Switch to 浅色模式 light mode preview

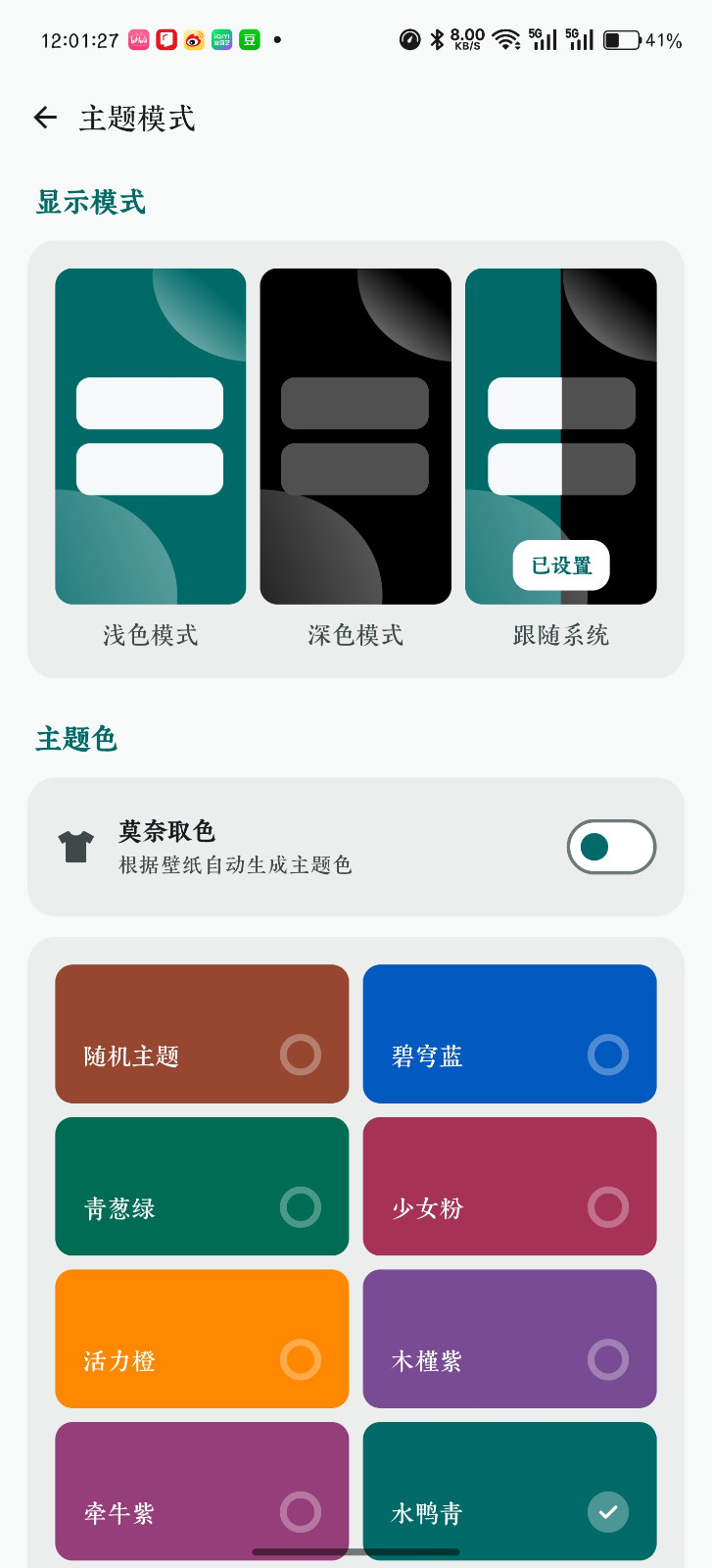coord(150,435)
